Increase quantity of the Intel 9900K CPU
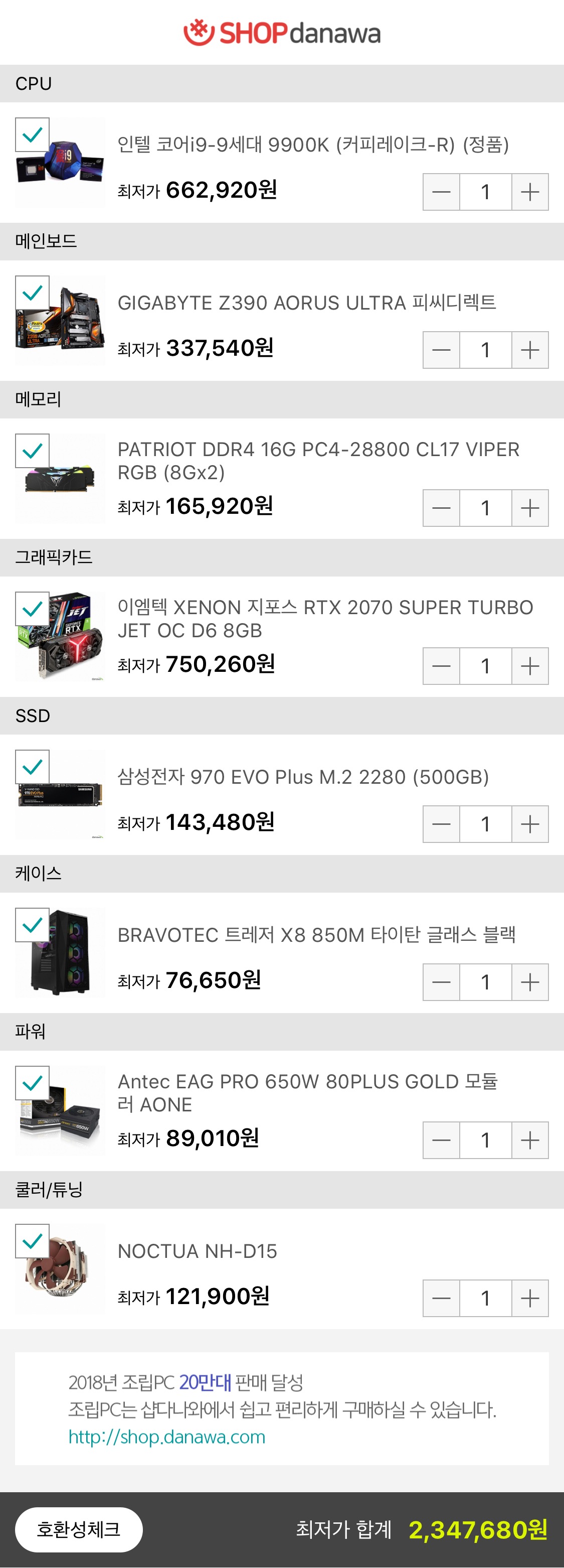Viewport: 564px width, 1568px height. (530, 192)
